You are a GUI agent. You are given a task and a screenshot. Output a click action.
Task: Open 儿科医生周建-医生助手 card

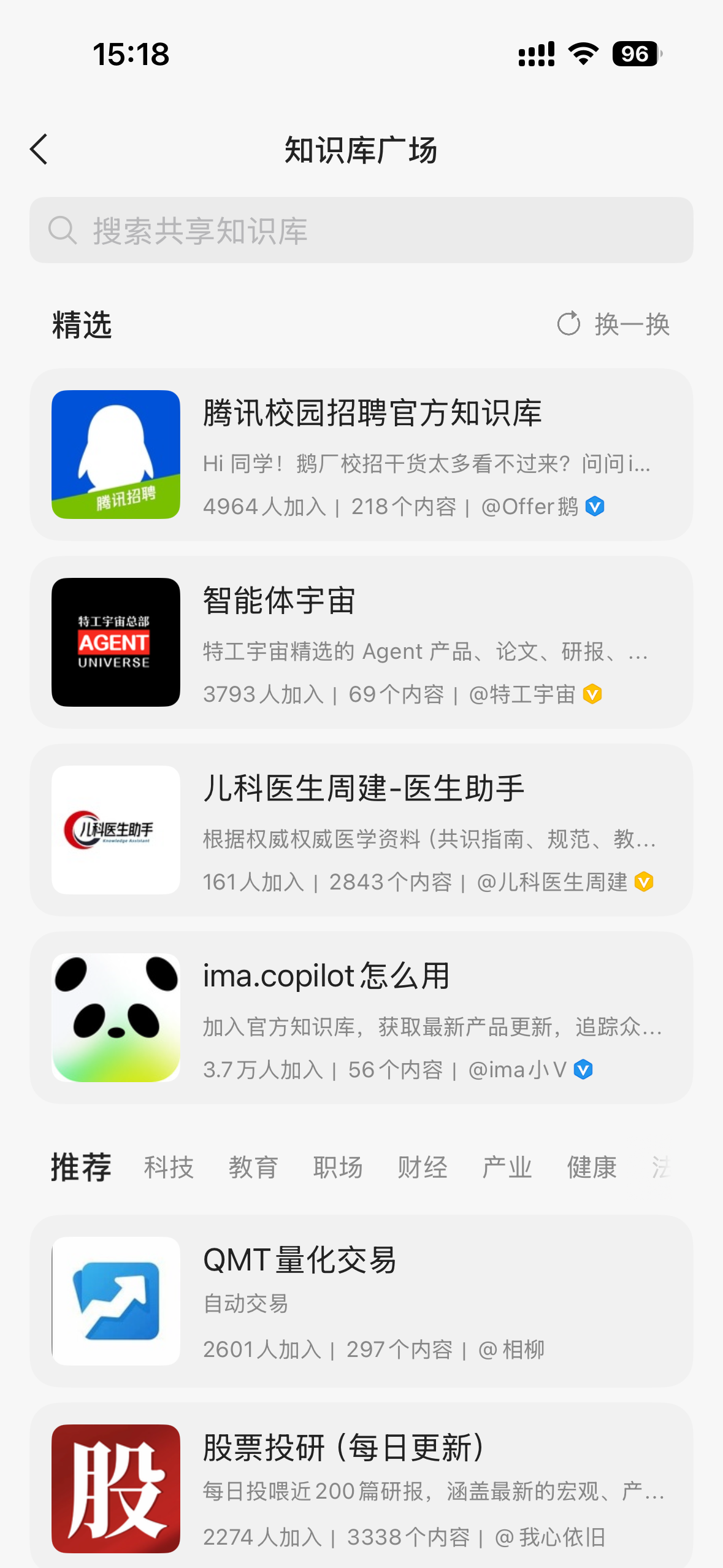[x=361, y=830]
